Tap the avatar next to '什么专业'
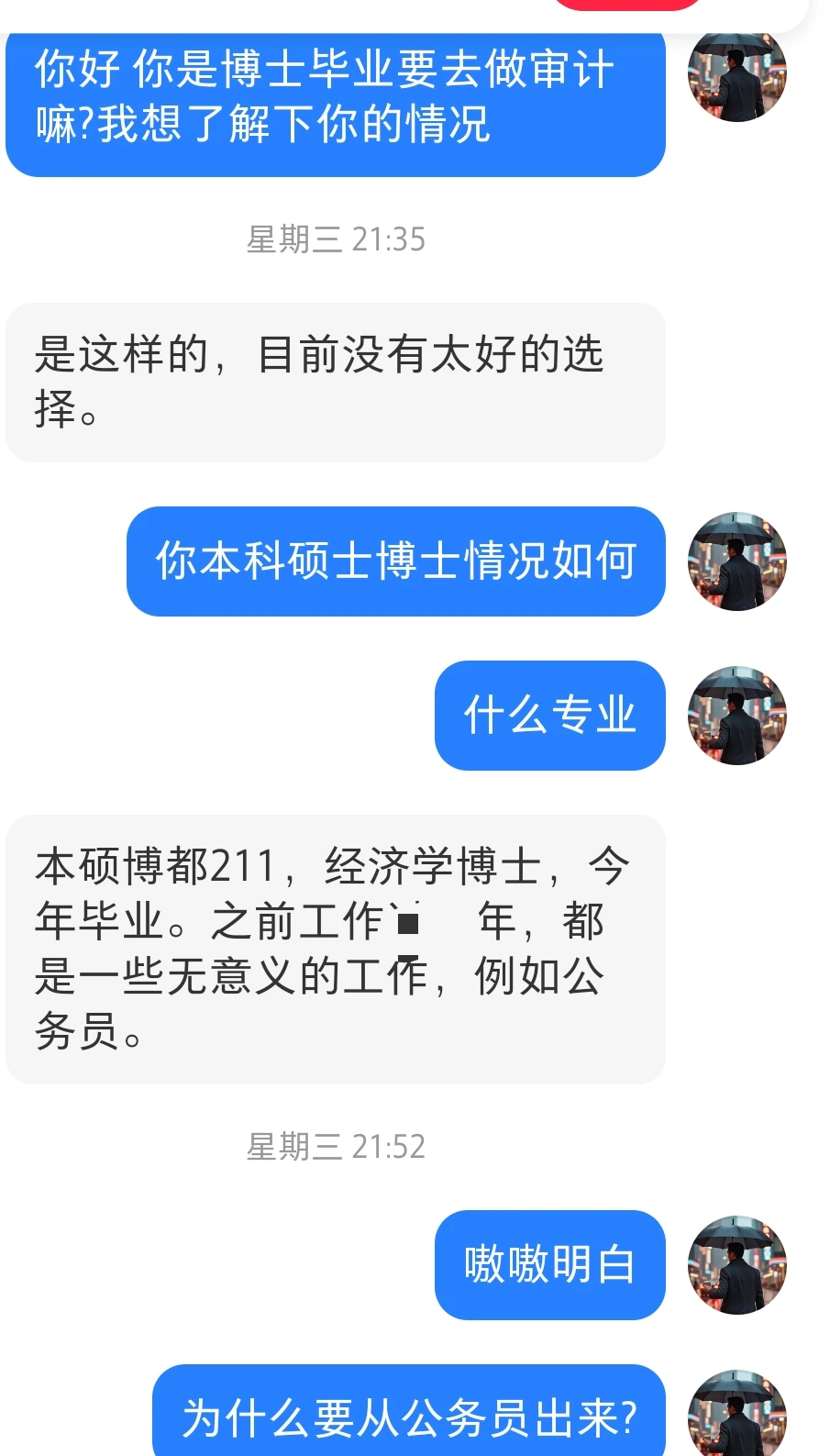 point(736,716)
